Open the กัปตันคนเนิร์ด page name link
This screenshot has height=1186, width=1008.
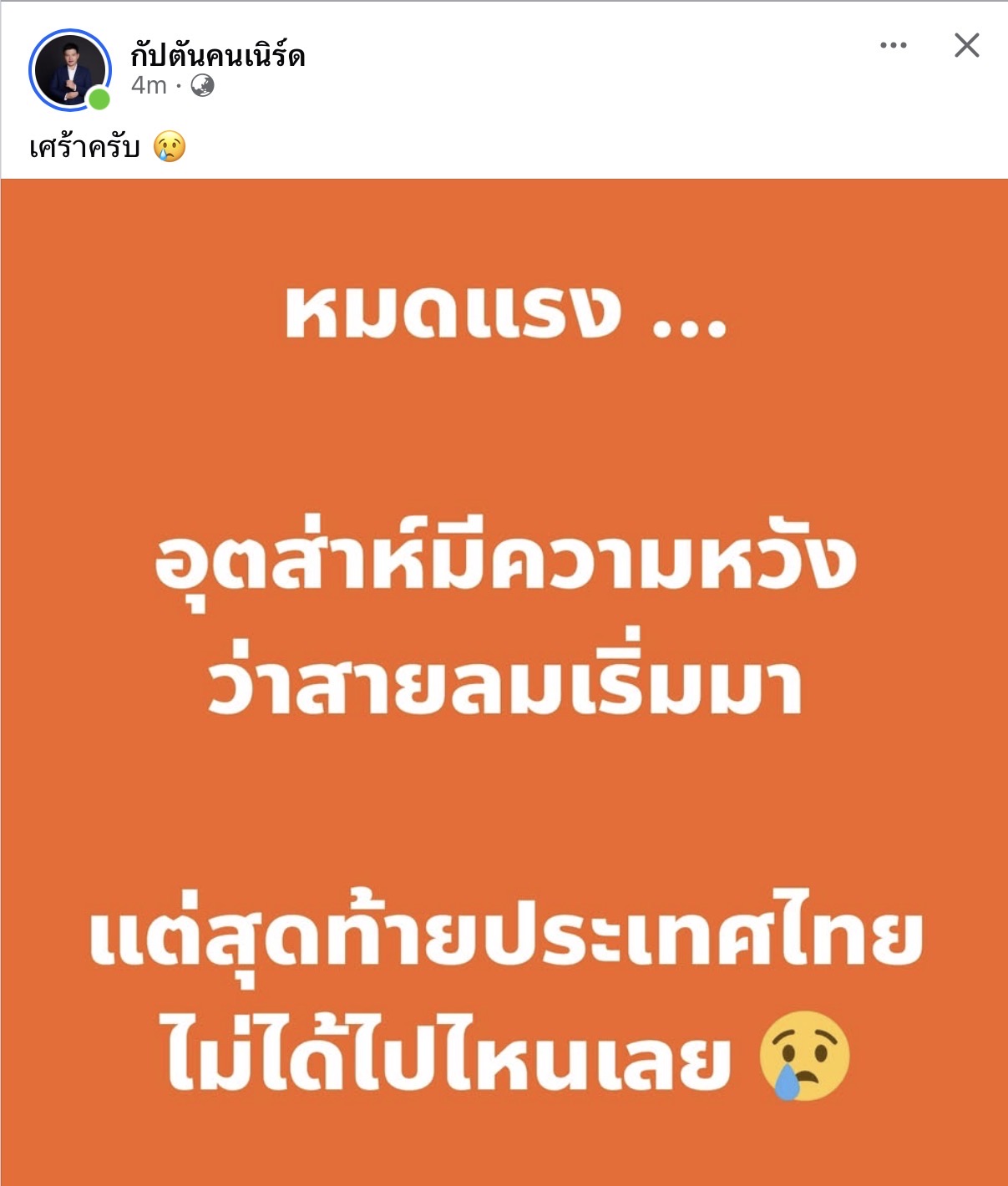tap(218, 55)
